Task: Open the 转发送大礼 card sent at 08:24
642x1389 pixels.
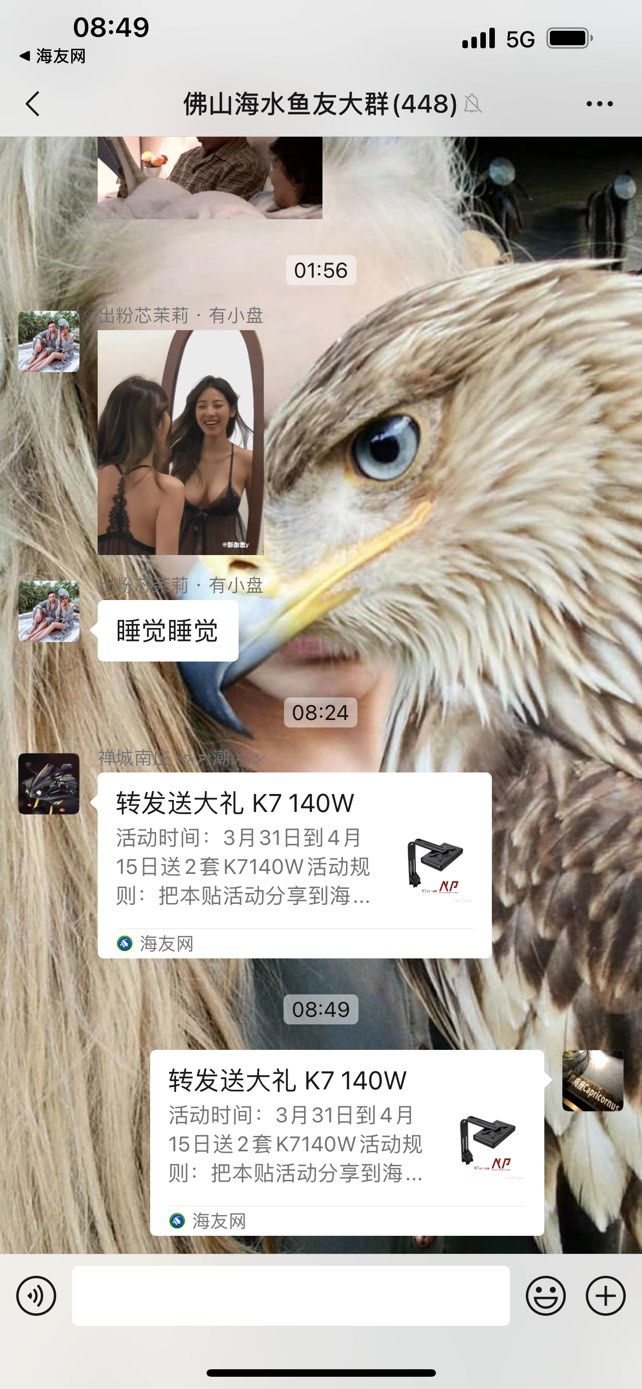Action: tap(294, 865)
